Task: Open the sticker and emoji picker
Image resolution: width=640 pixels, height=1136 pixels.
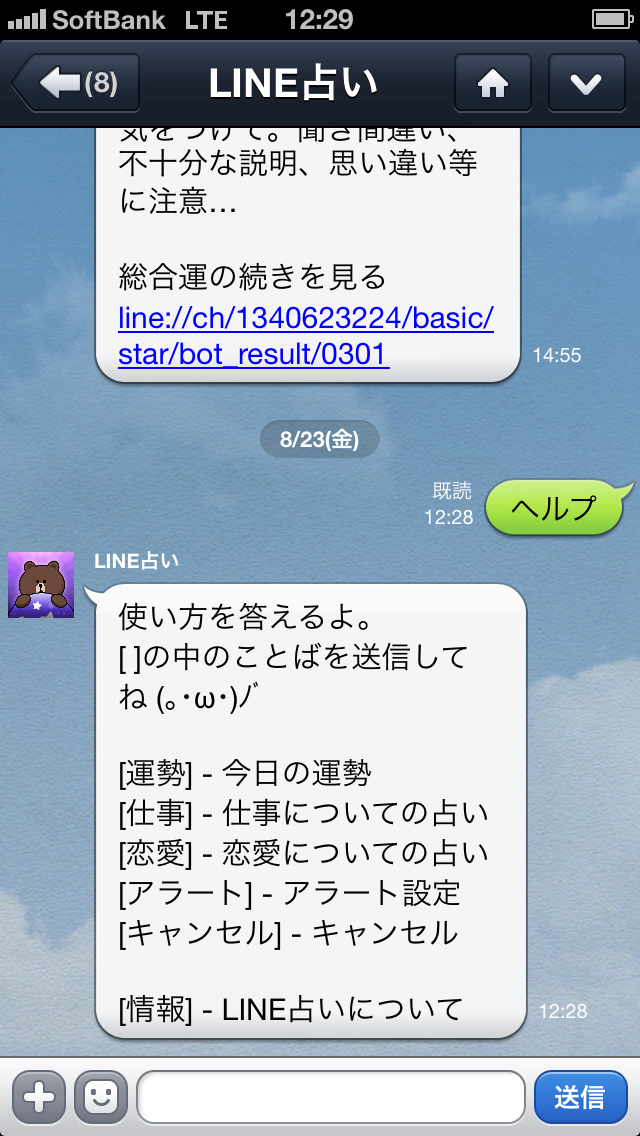Action: coord(101,1097)
